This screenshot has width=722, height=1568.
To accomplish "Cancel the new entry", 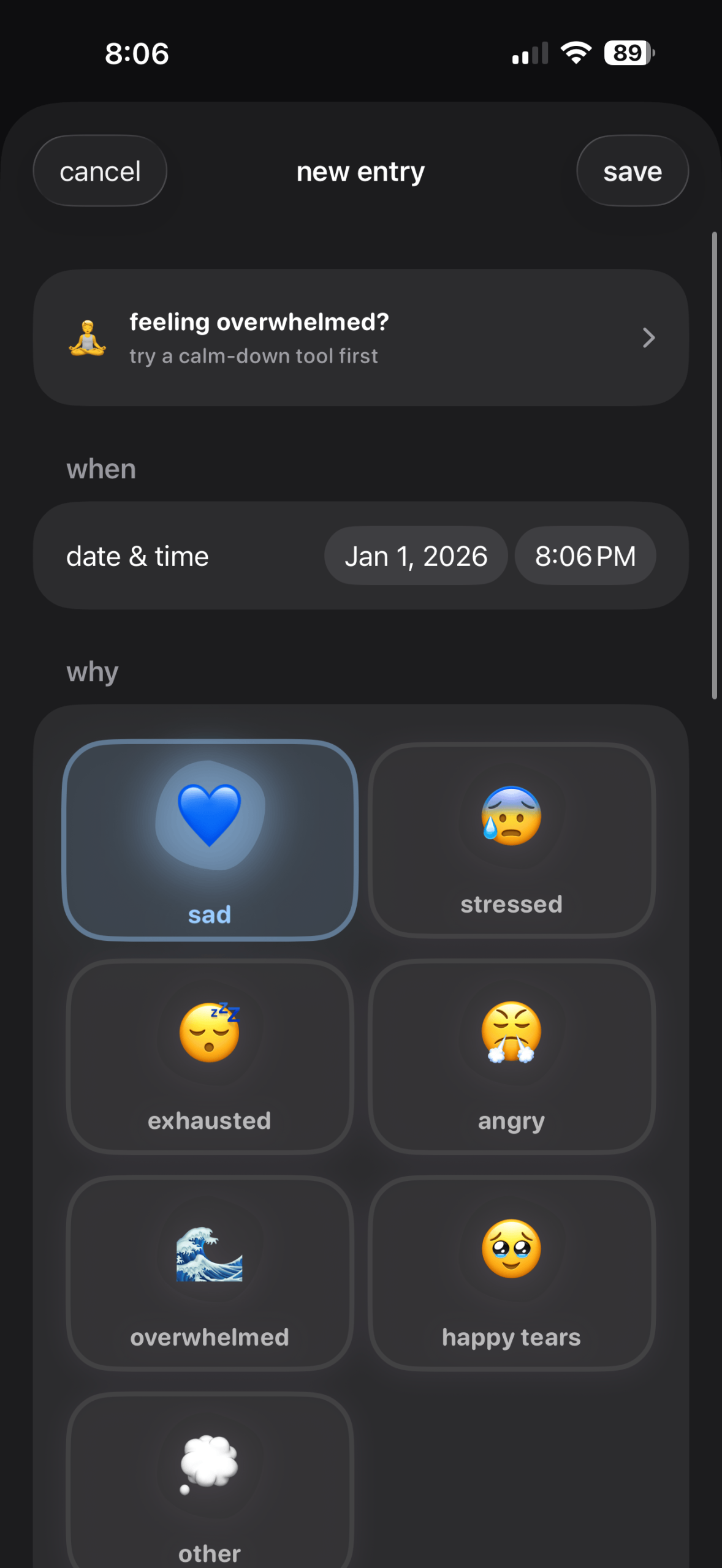I will pos(100,171).
